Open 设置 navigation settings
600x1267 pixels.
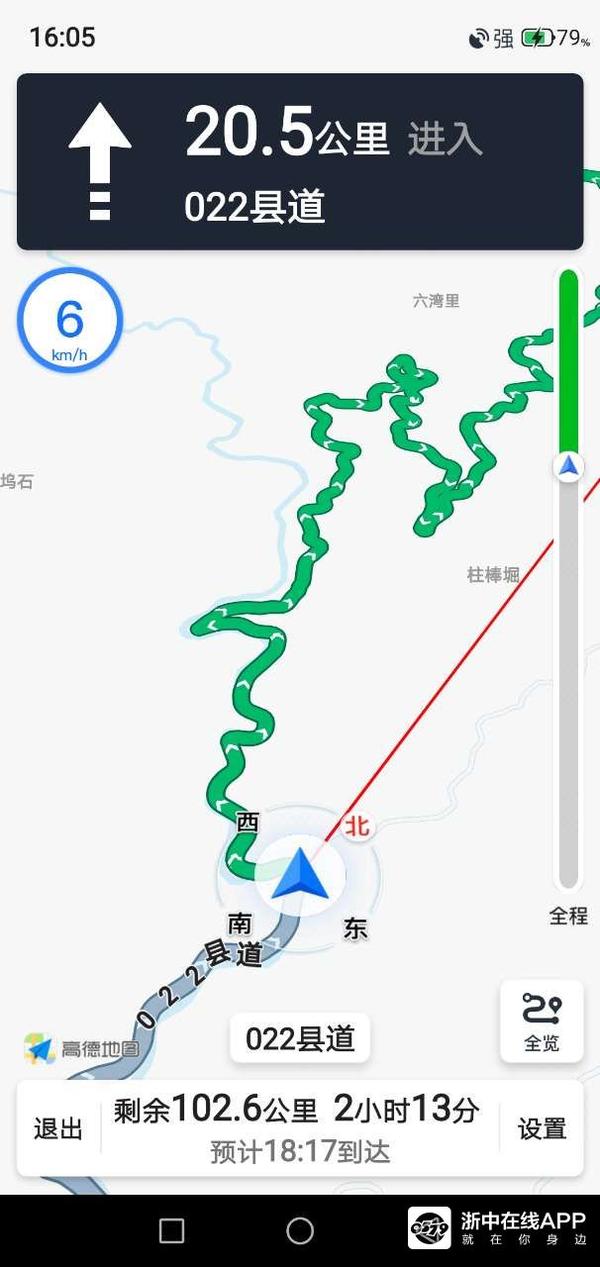pos(541,1129)
